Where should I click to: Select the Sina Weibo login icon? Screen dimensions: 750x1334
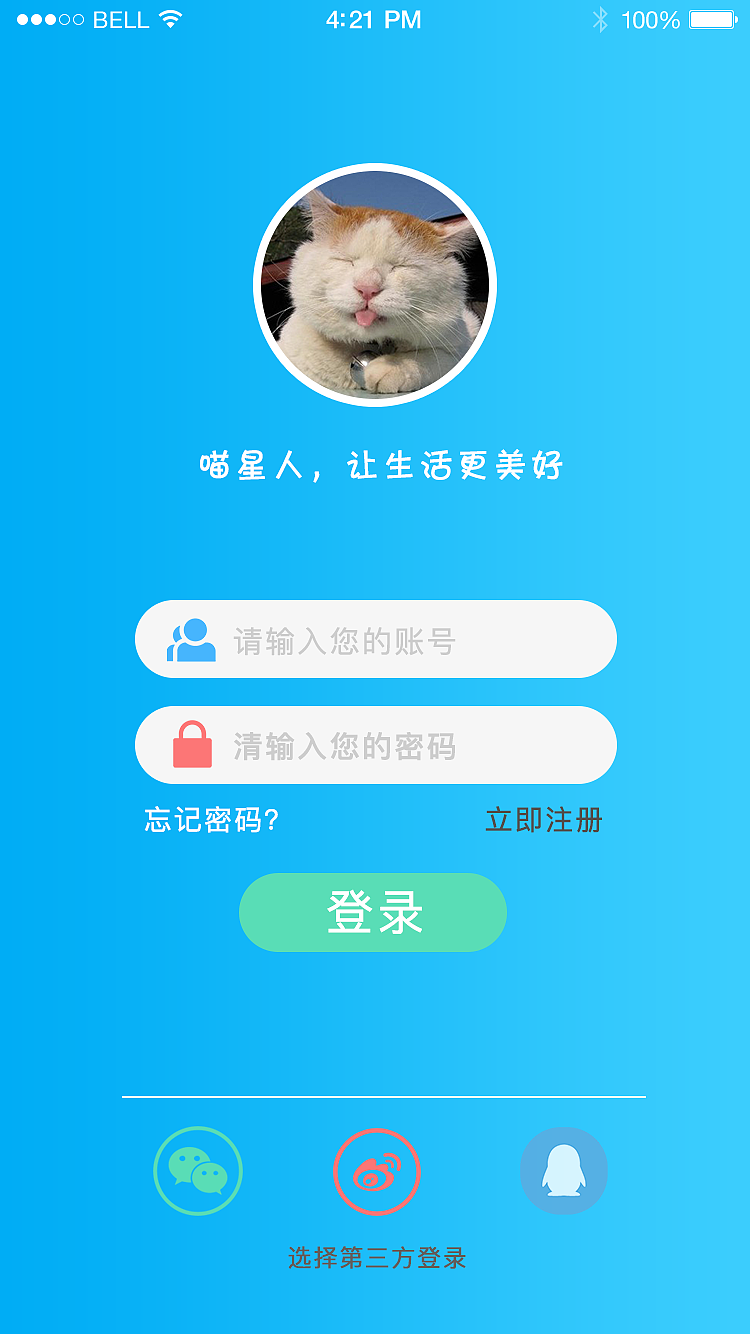(x=376, y=1171)
